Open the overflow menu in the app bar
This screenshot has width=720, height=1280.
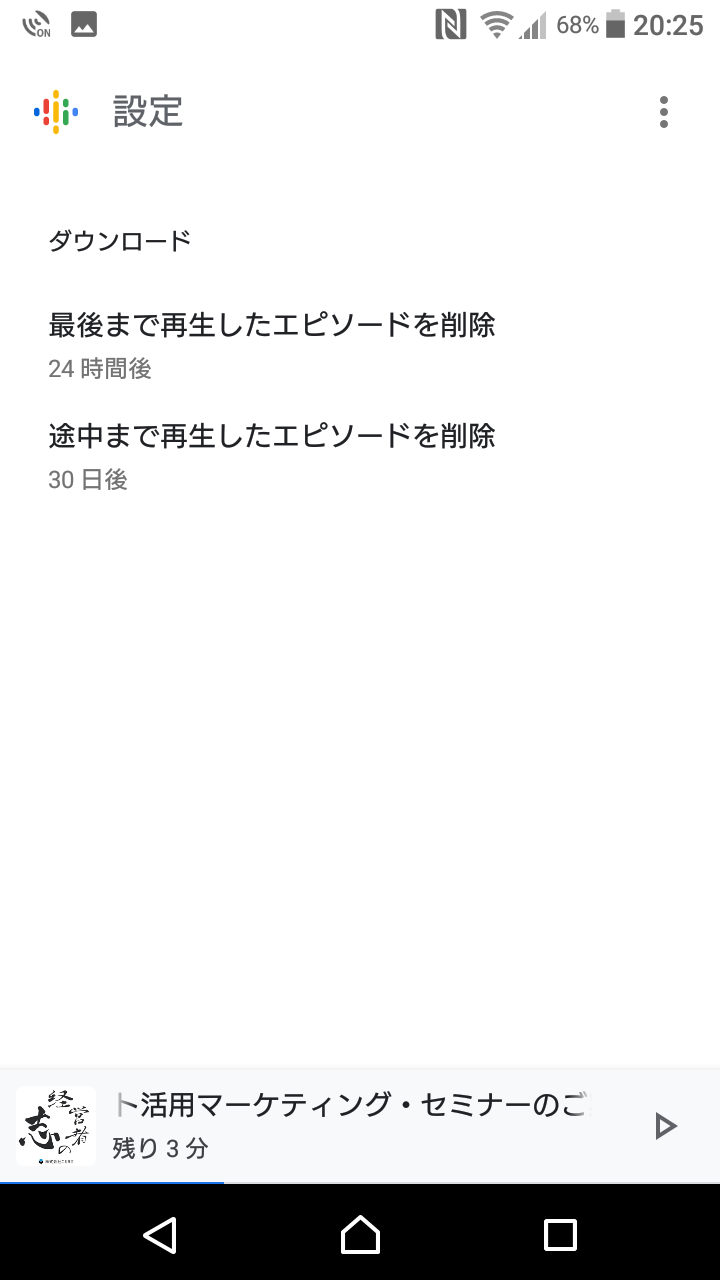pyautogui.click(x=663, y=112)
